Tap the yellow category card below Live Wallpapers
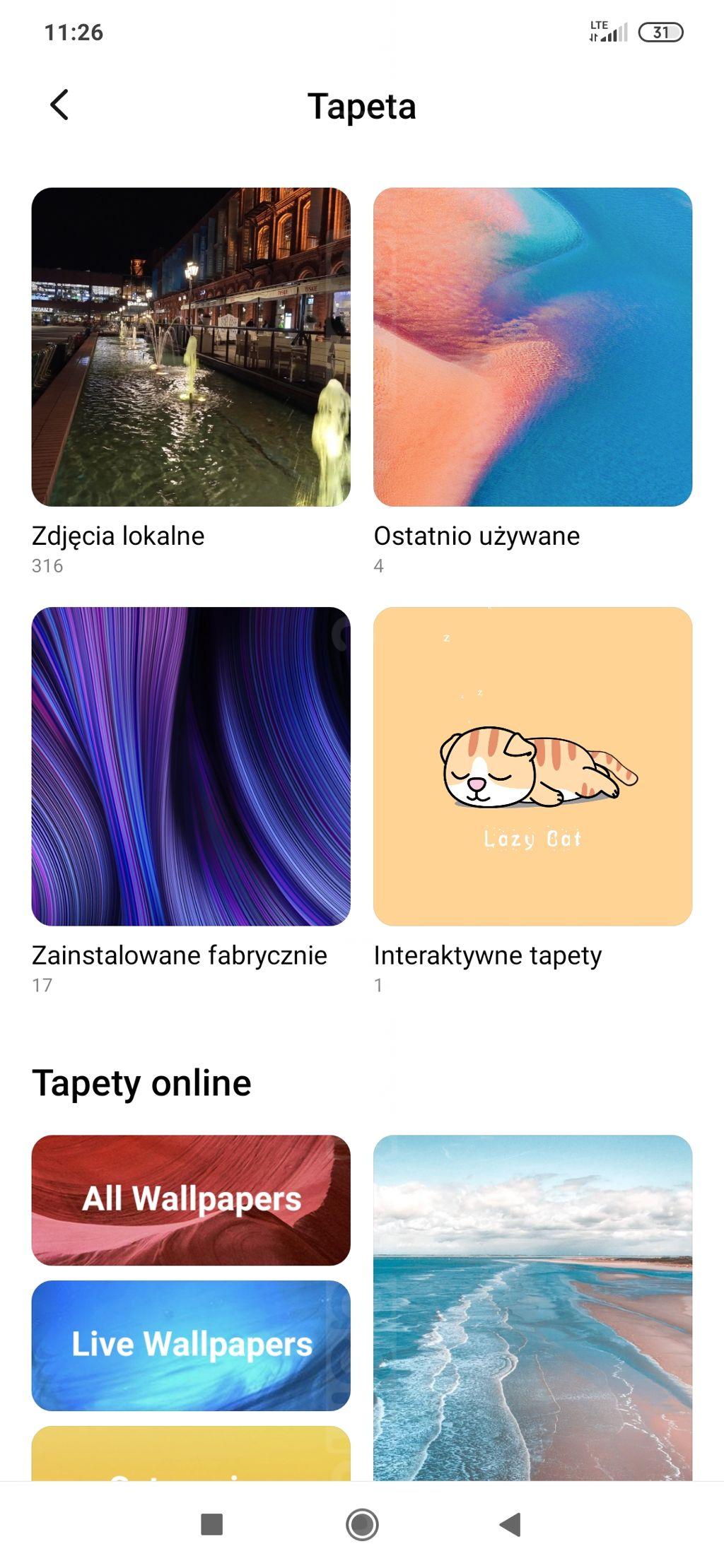 point(191,1454)
